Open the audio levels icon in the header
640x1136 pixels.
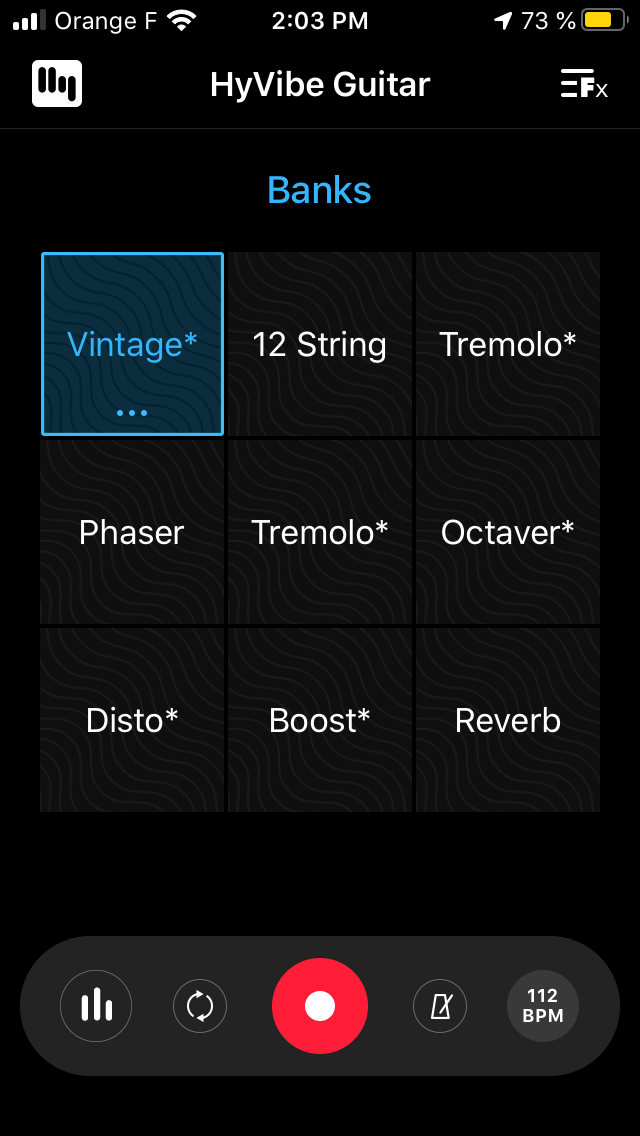57,84
